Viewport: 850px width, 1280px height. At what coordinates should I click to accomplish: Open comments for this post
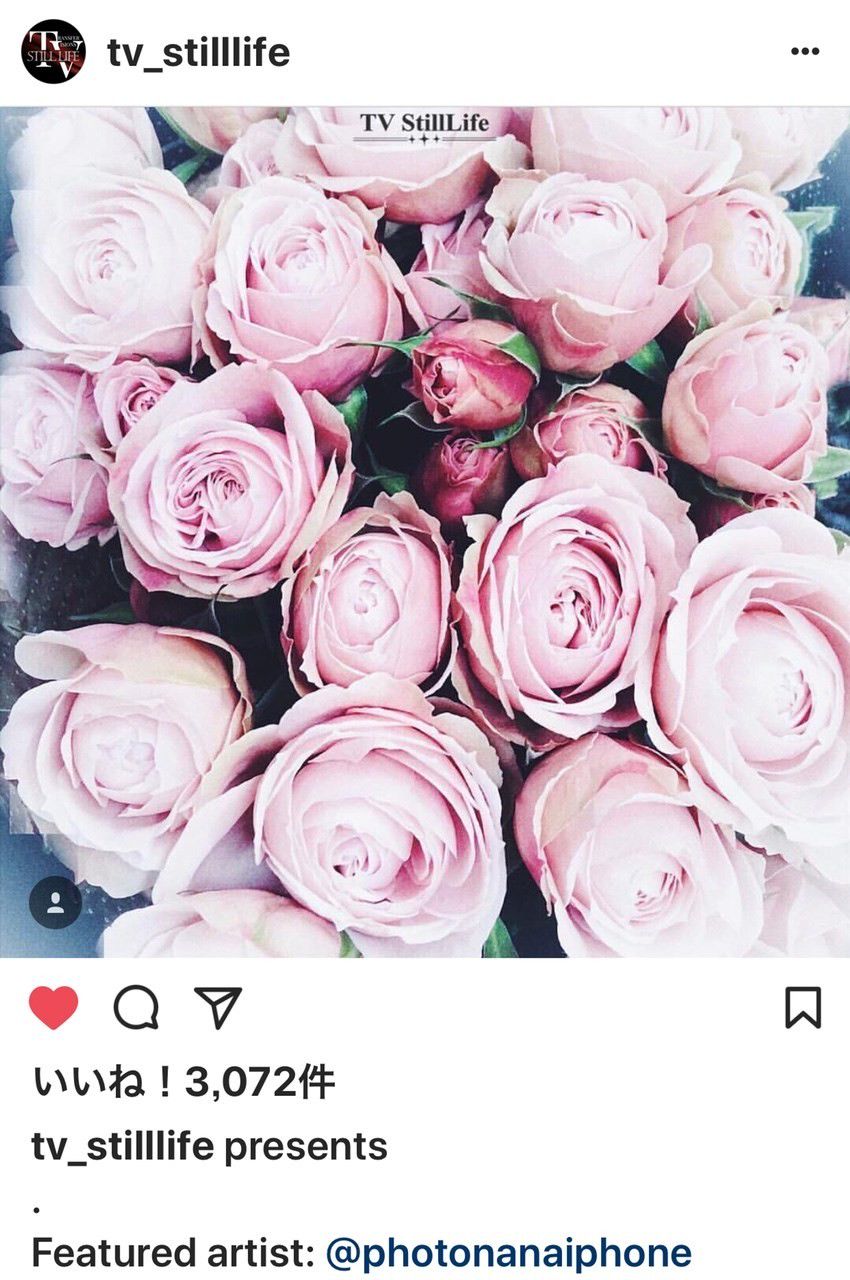(136, 1008)
